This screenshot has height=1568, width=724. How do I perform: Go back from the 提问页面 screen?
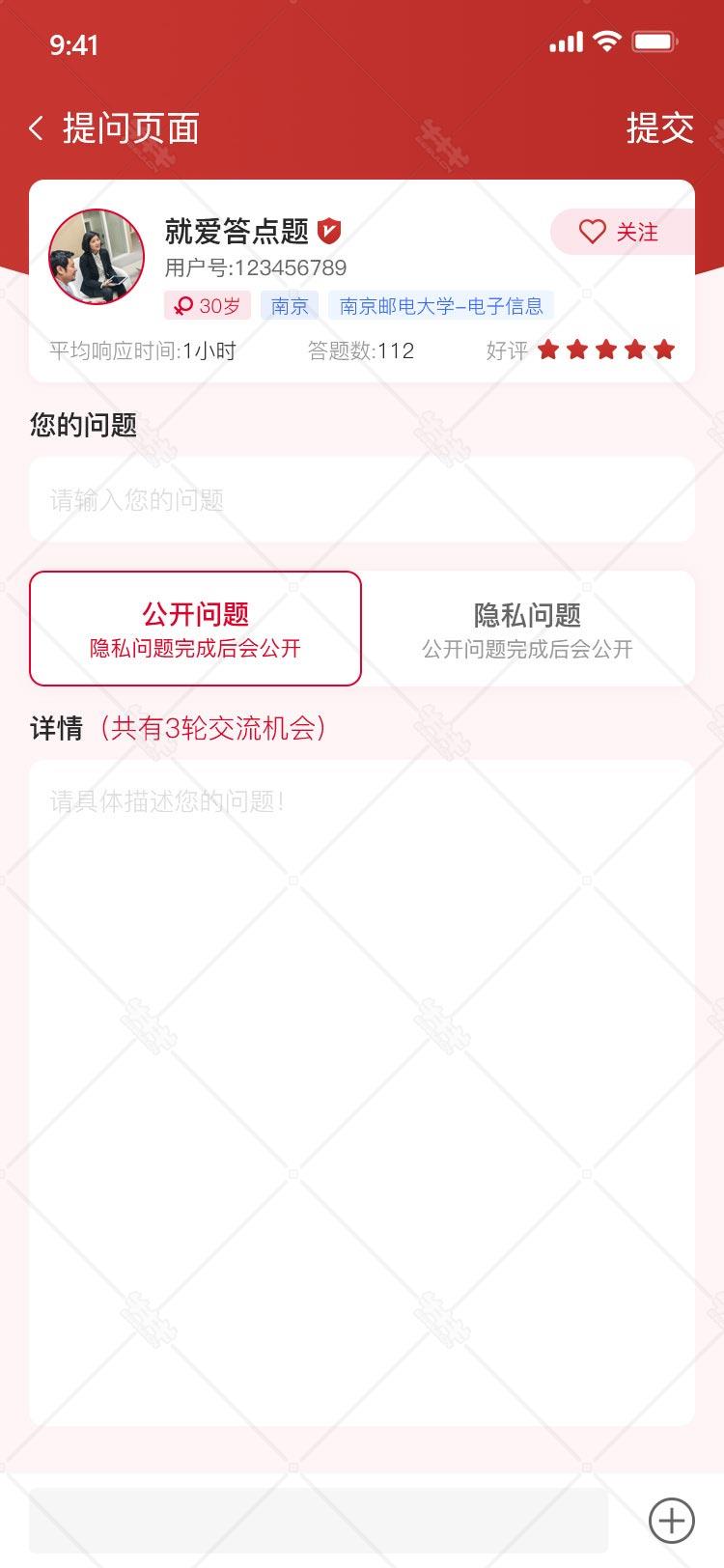(x=37, y=128)
